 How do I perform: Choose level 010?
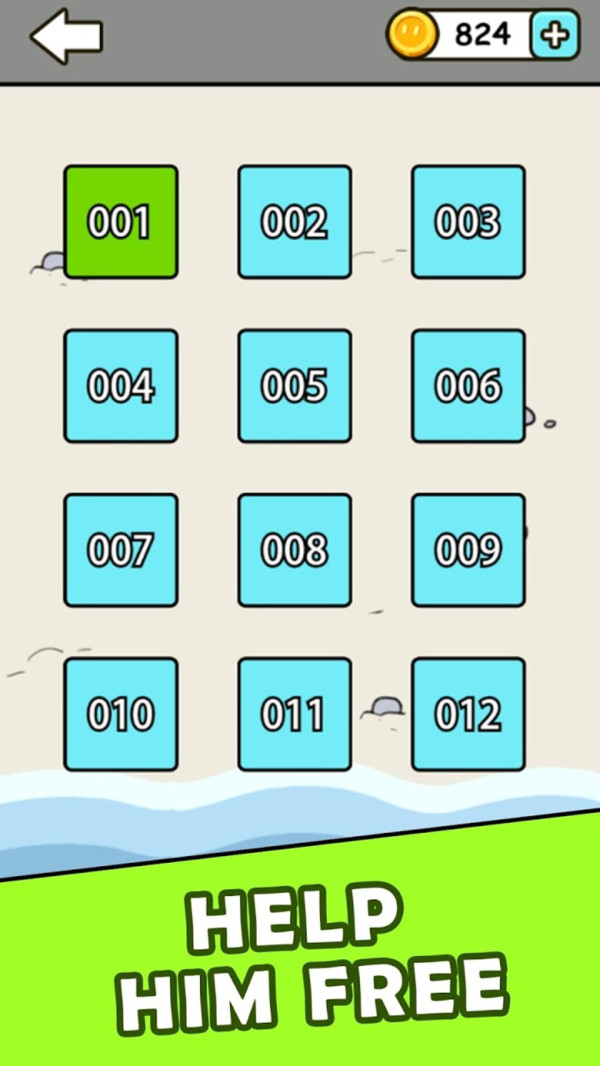[x=121, y=714]
